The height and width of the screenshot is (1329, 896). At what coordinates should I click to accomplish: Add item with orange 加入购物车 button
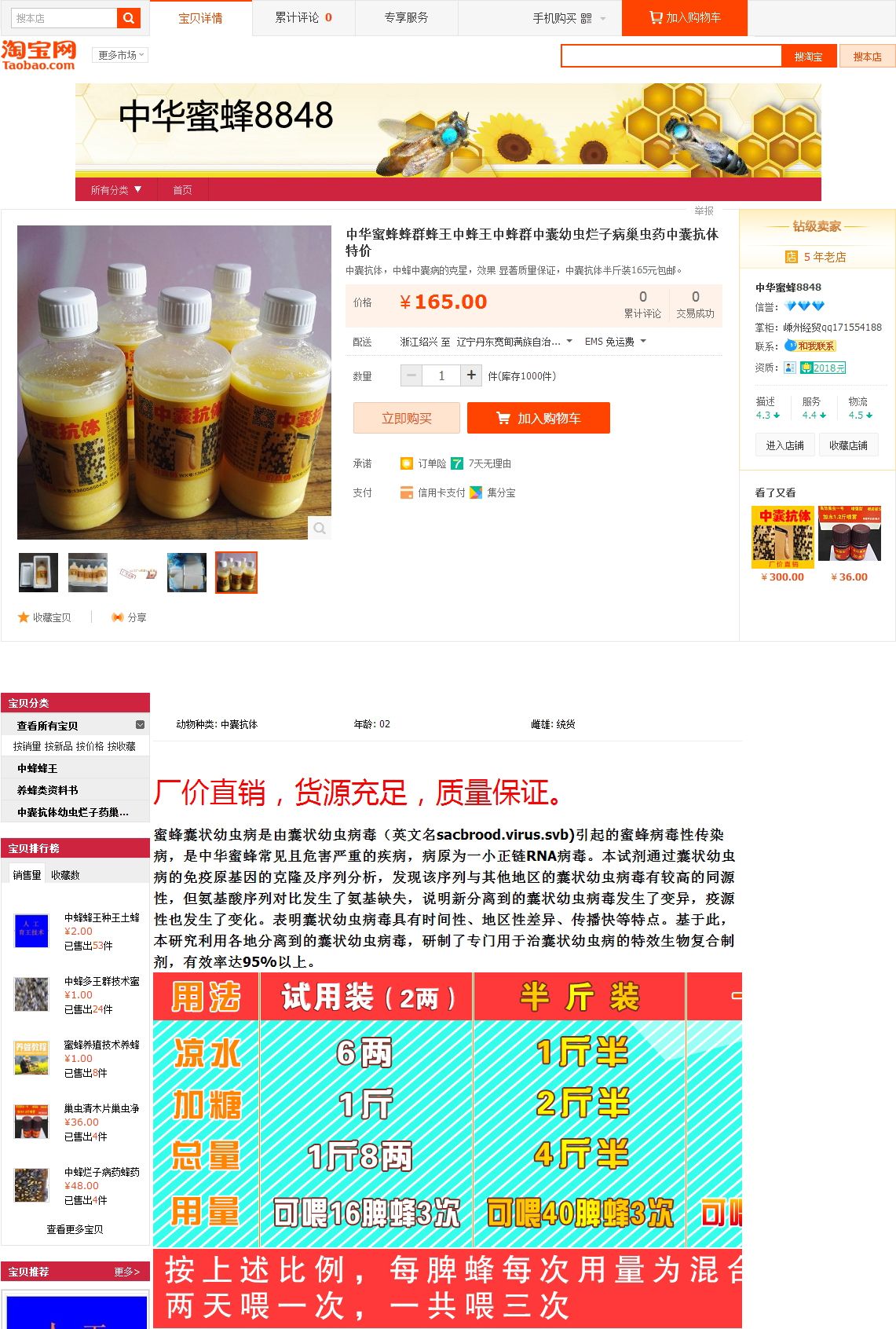(x=538, y=419)
